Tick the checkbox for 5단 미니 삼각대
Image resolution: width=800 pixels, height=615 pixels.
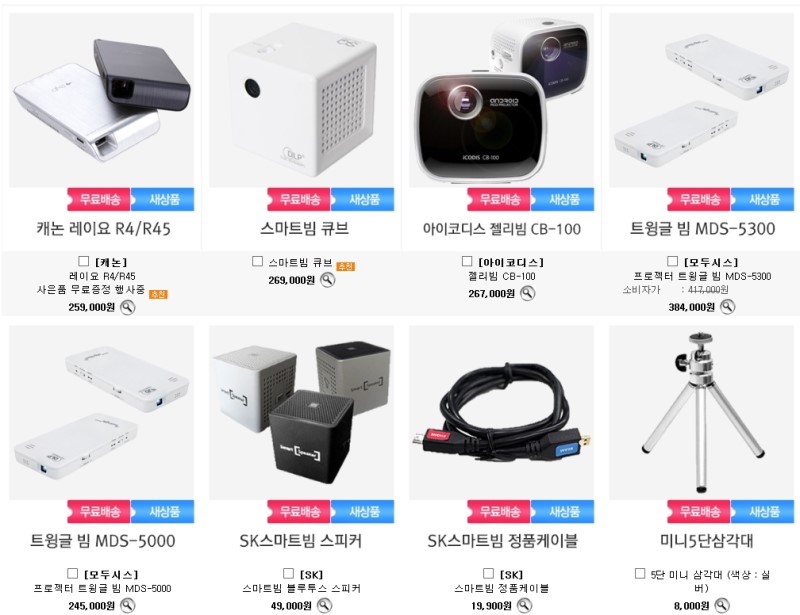pyautogui.click(x=640, y=574)
